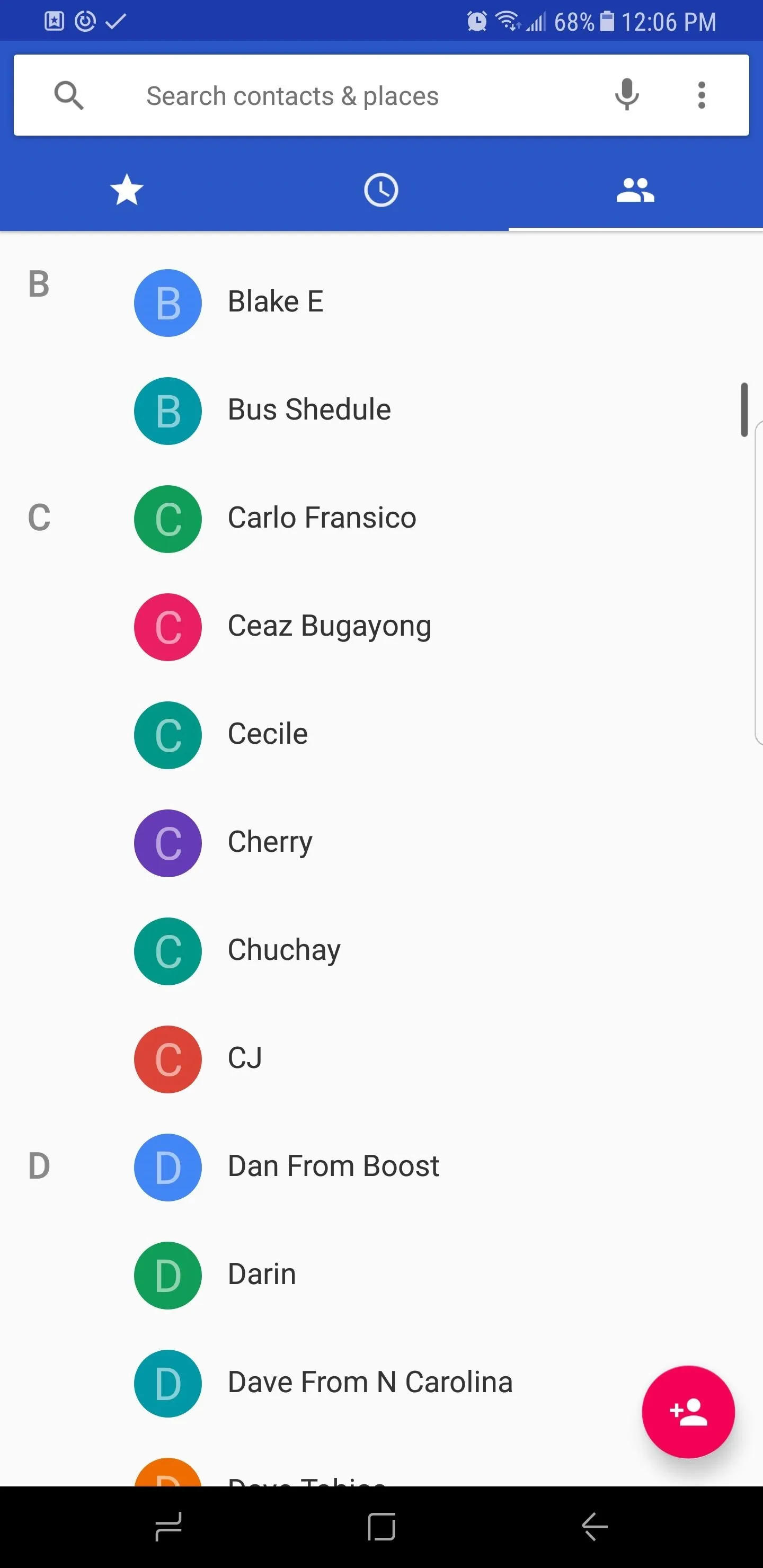The height and width of the screenshot is (1568, 763).
Task: Switch to the favorites star tab
Action: [127, 190]
